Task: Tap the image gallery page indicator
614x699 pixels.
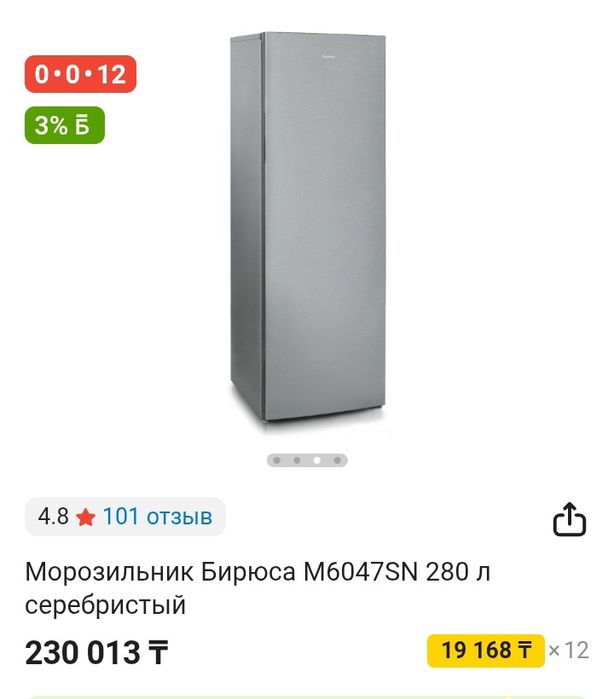Action: pyautogui.click(x=307, y=461)
